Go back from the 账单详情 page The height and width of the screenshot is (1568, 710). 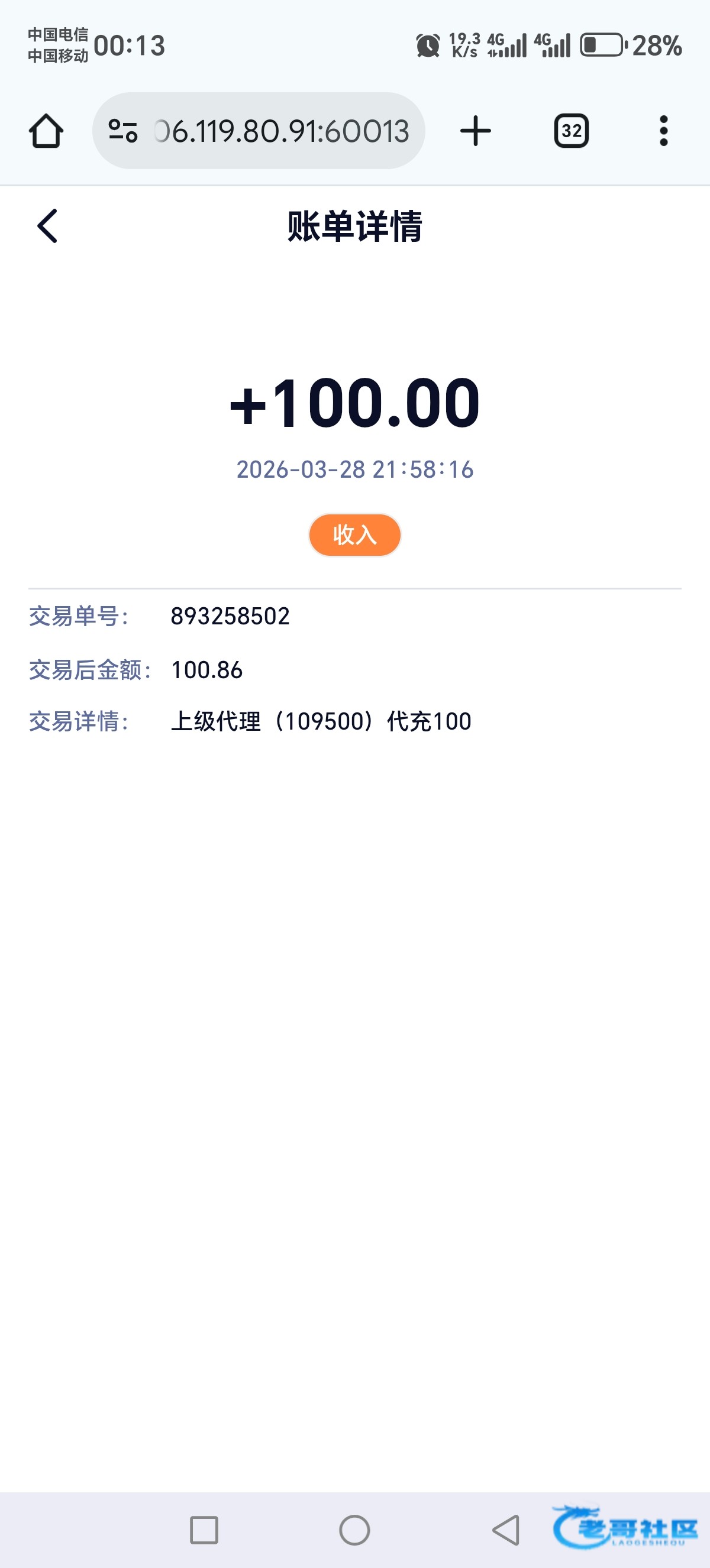pyautogui.click(x=47, y=226)
